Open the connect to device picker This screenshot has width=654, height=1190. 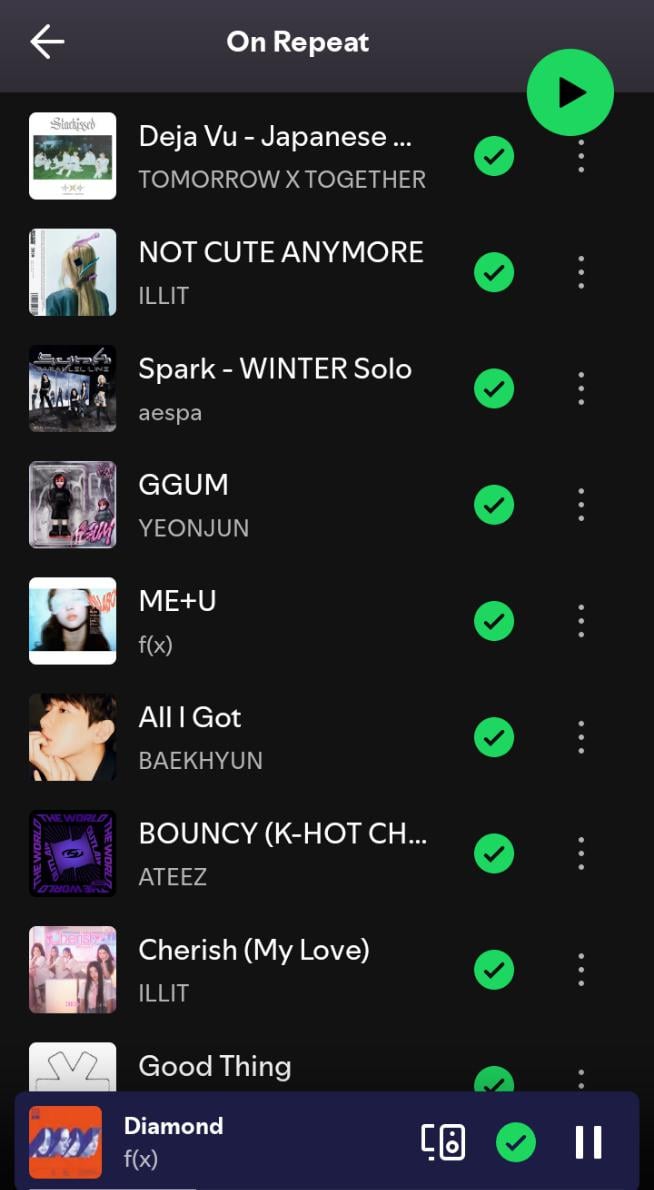[x=443, y=1142]
